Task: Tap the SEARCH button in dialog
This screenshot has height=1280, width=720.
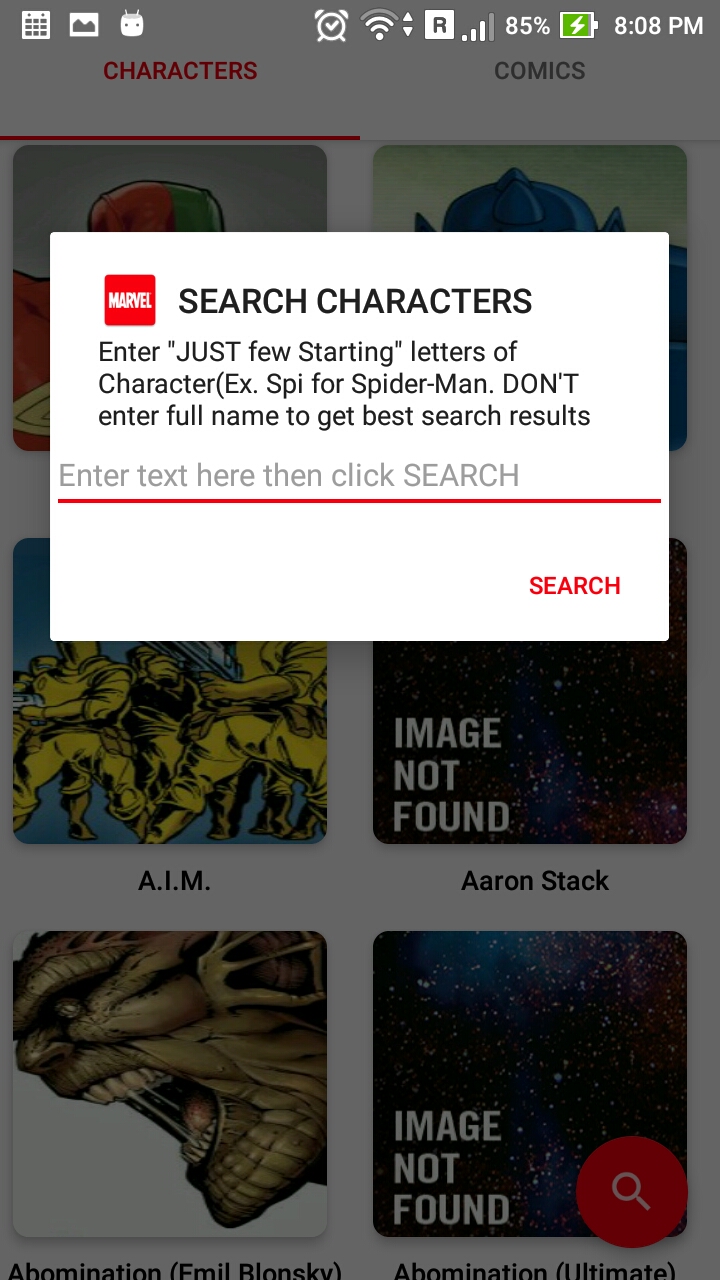Action: click(x=574, y=586)
